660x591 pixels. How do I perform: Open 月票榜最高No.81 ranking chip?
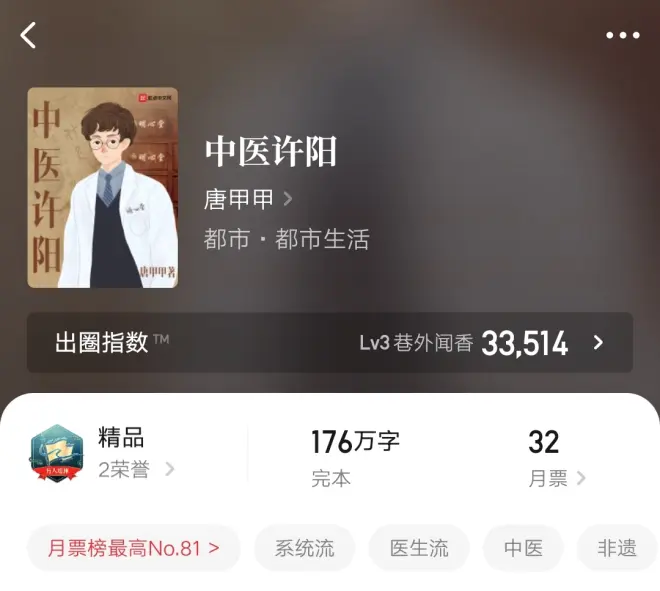(x=134, y=548)
